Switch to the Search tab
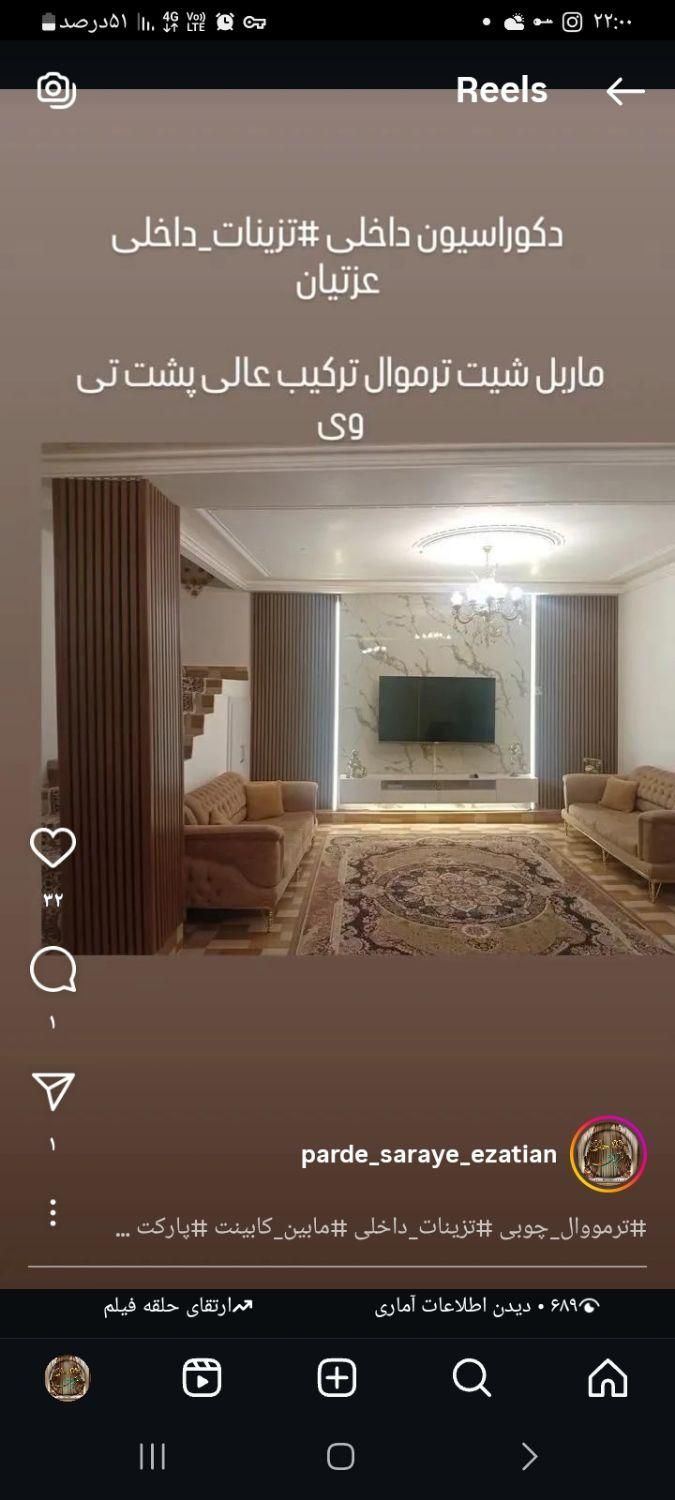This screenshot has width=675, height=1500. point(471,1377)
